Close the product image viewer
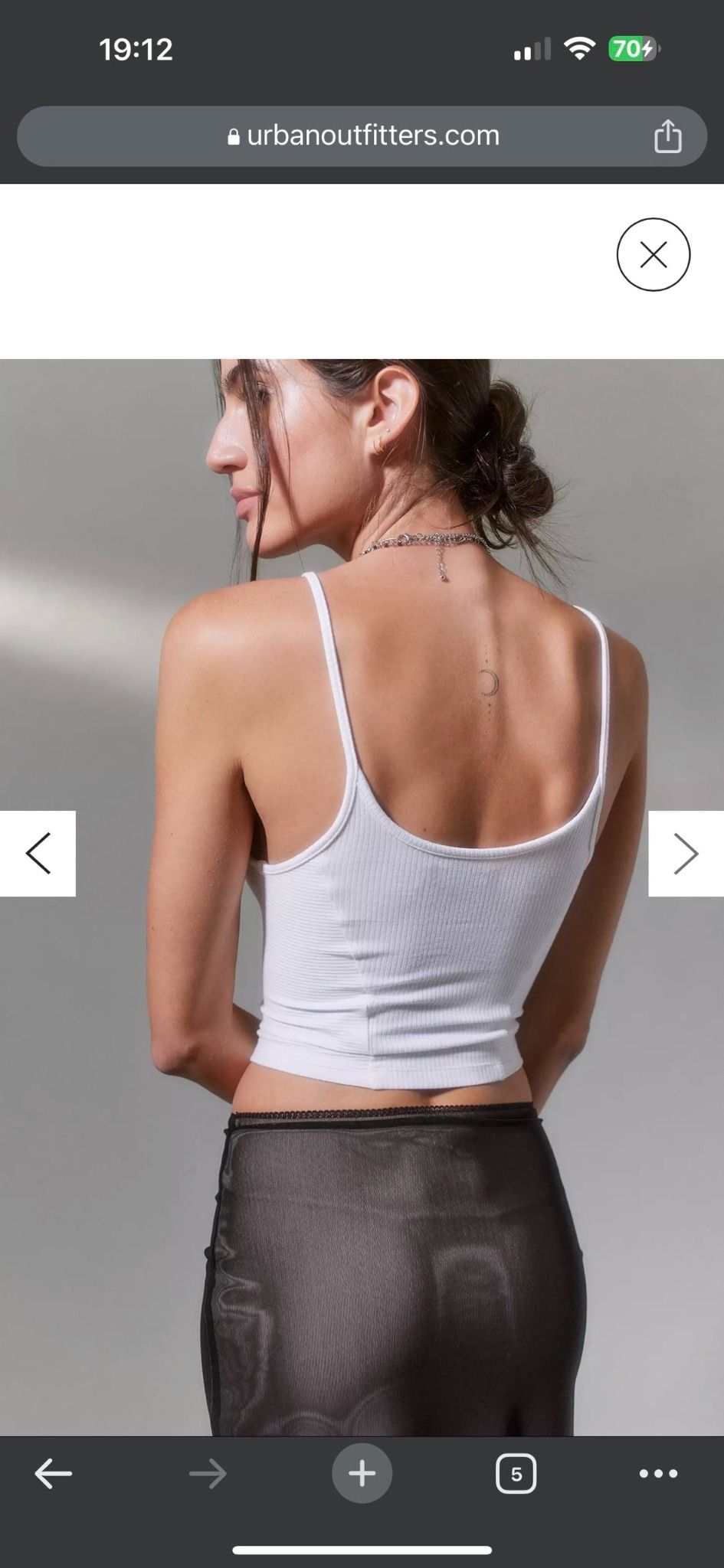Image resolution: width=724 pixels, height=1568 pixels. [653, 254]
